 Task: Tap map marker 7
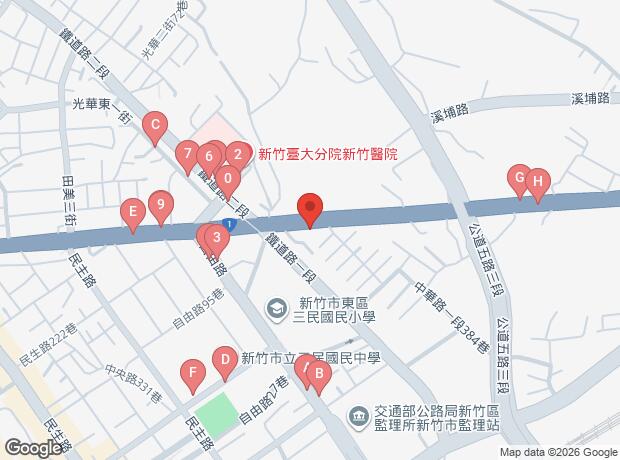point(187,154)
